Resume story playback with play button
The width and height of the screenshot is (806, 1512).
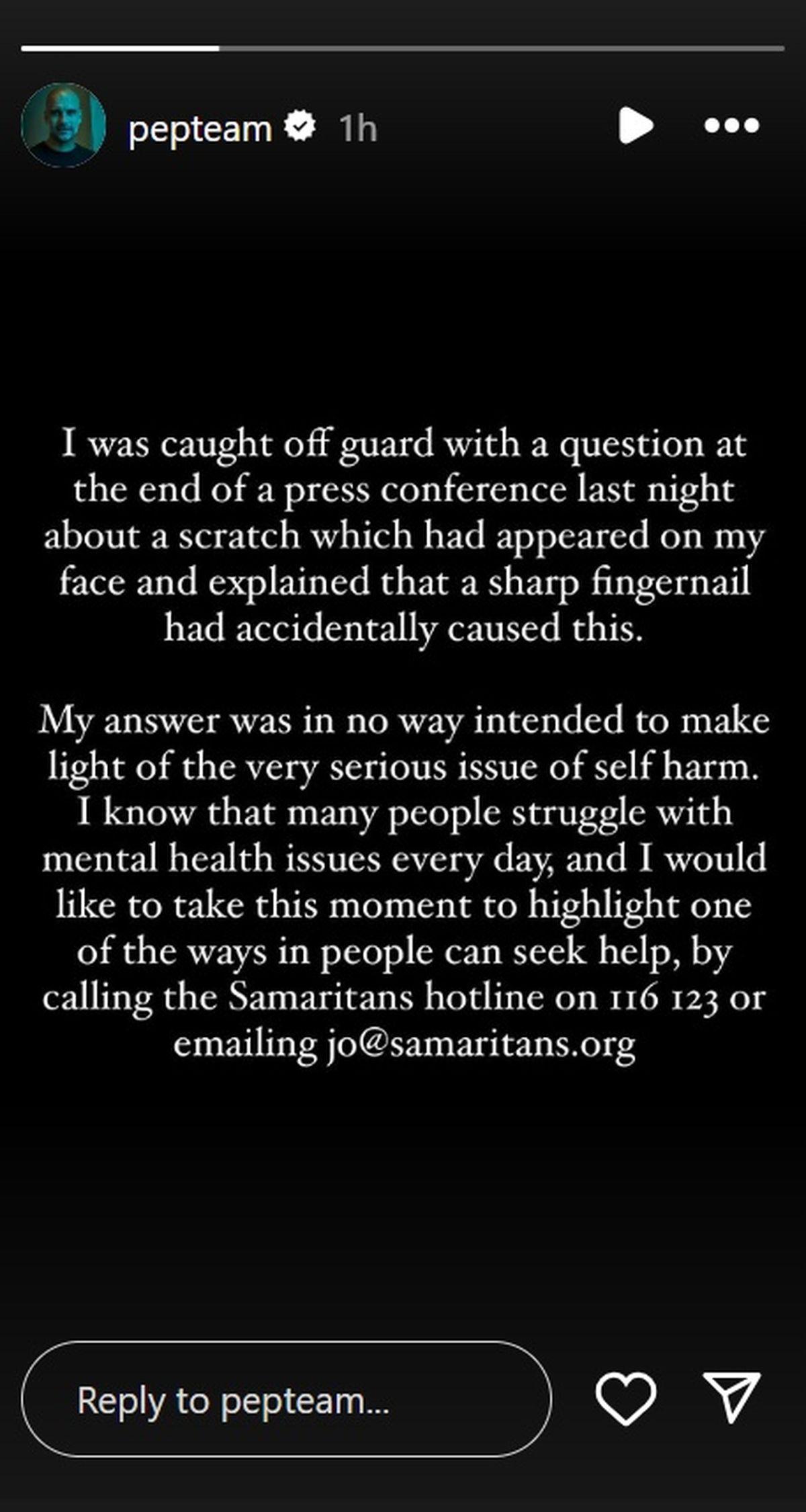(x=635, y=125)
